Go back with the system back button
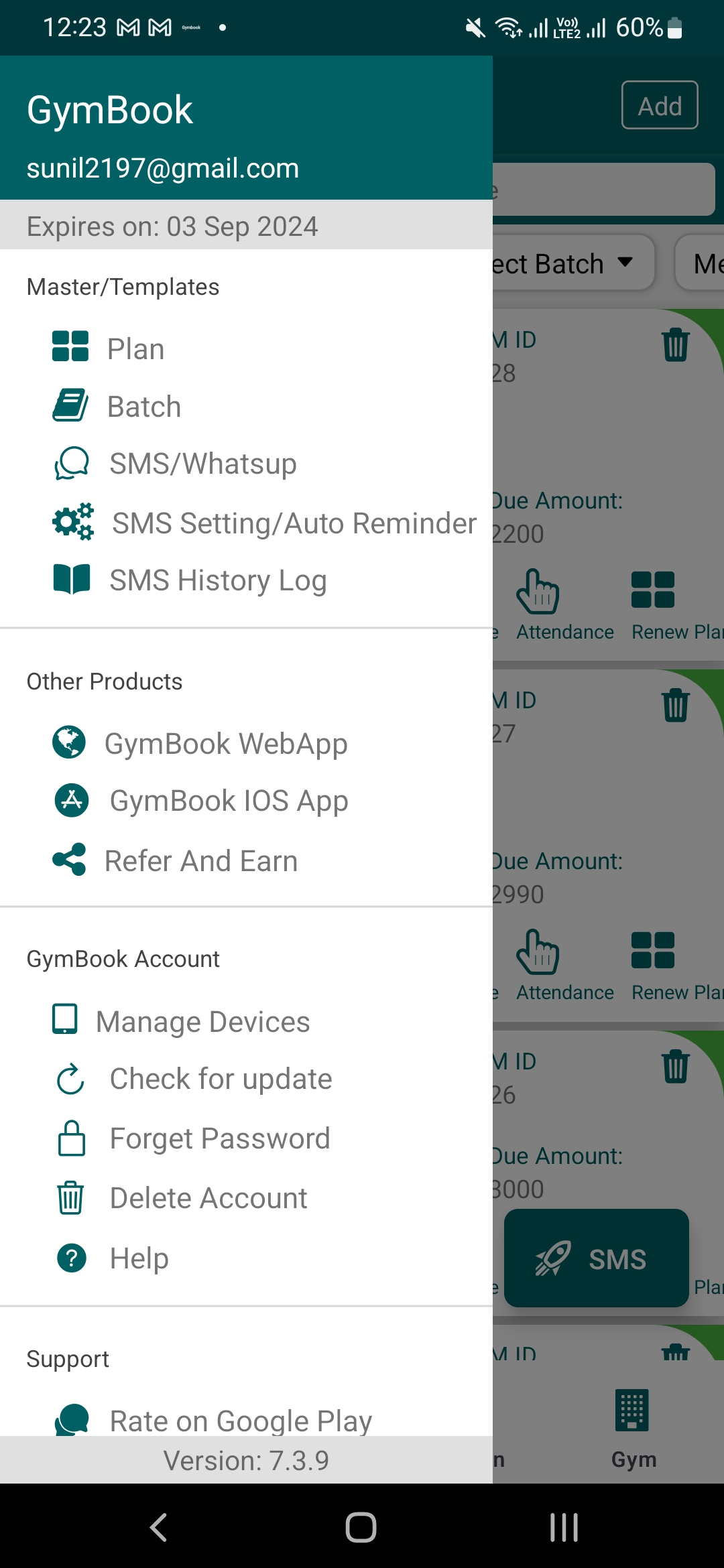 (x=159, y=1527)
